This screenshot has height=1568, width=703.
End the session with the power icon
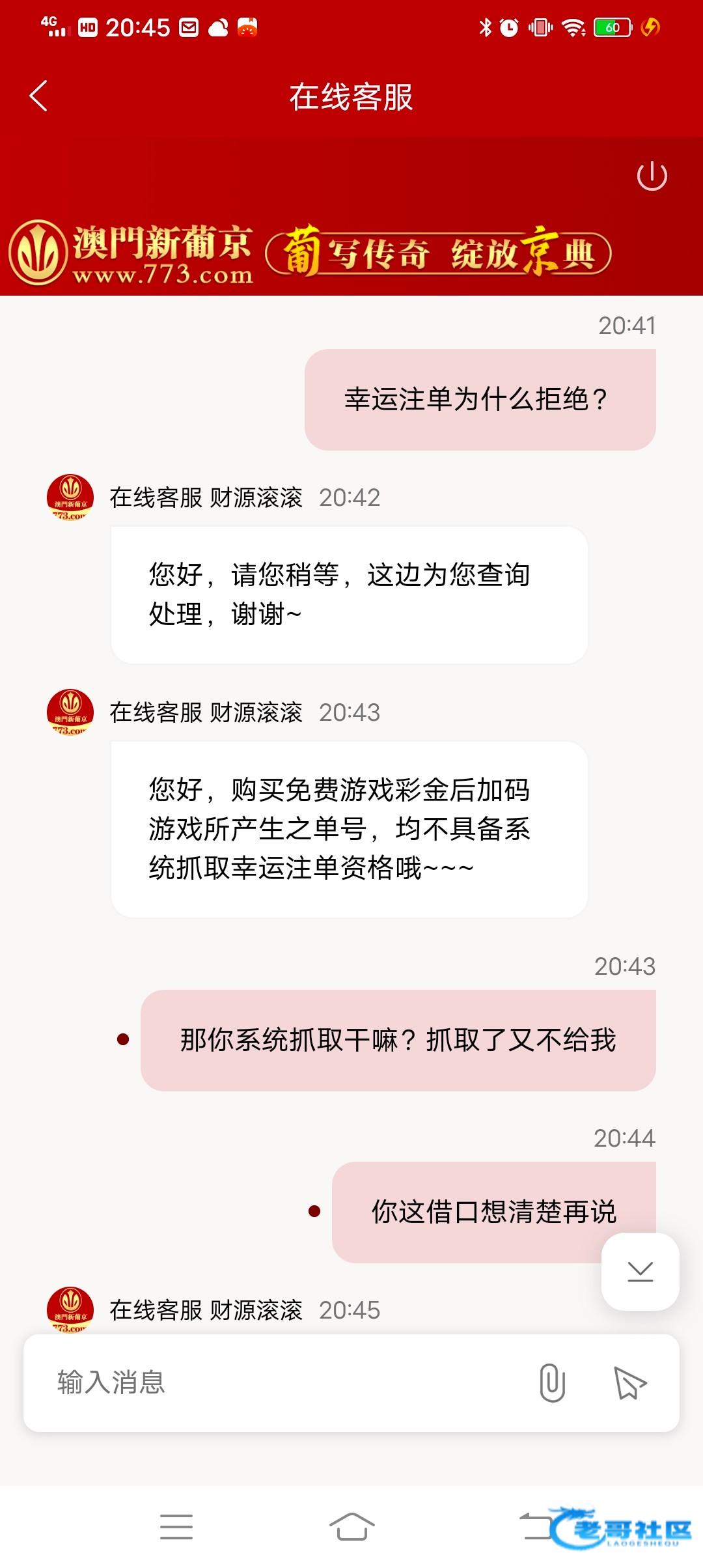click(x=652, y=176)
